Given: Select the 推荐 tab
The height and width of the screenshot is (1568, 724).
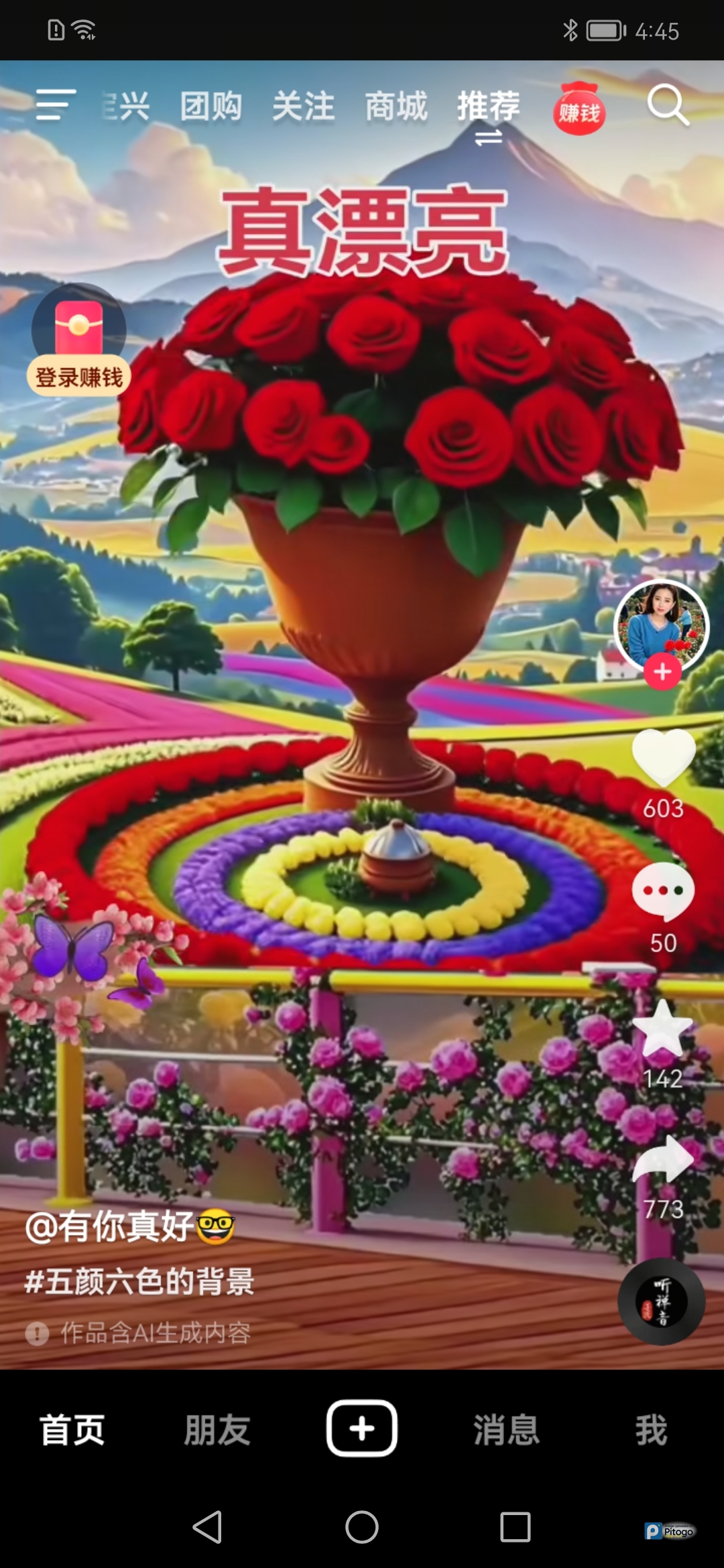Looking at the screenshot, I should pos(488,107).
